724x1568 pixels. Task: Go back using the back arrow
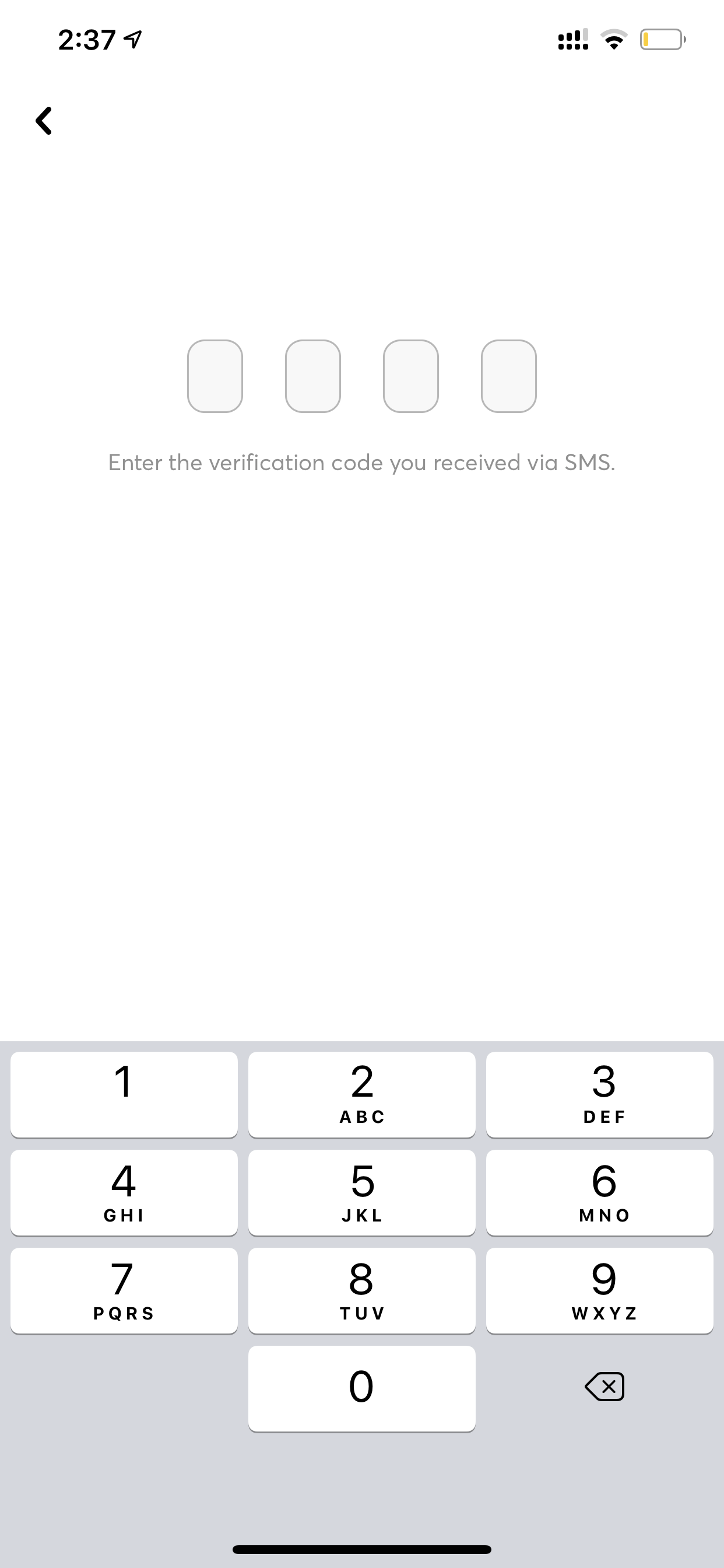click(44, 121)
